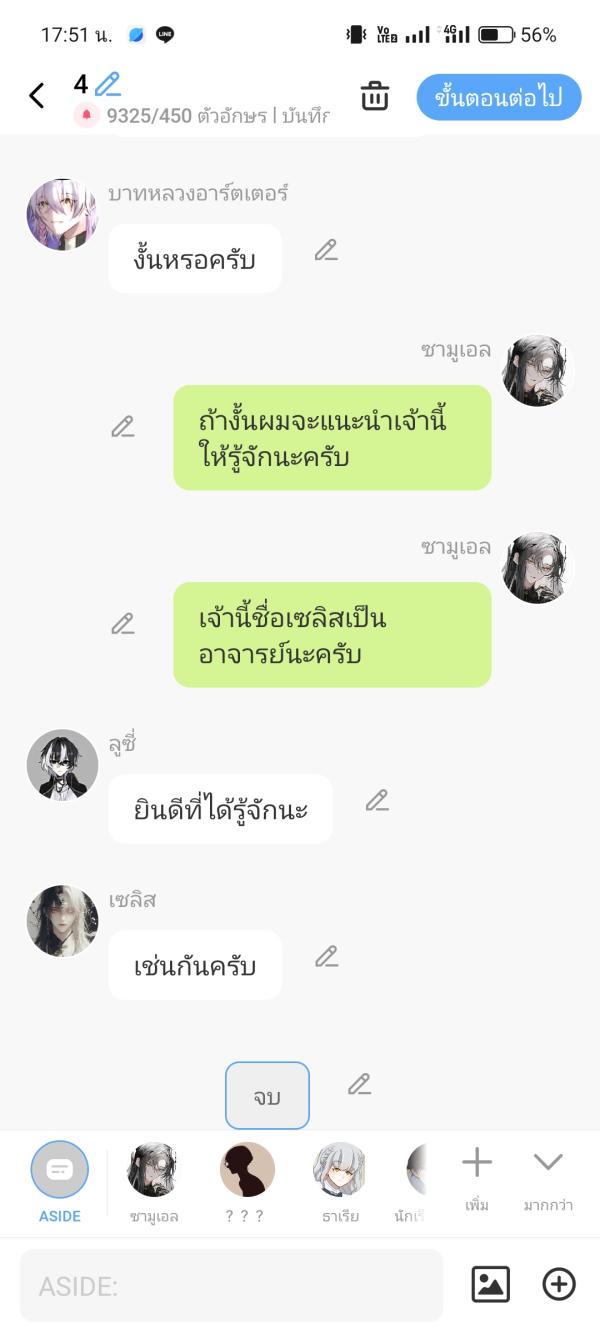600x1333 pixels.
Task: Go back using the top-left arrow
Action: 37,96
